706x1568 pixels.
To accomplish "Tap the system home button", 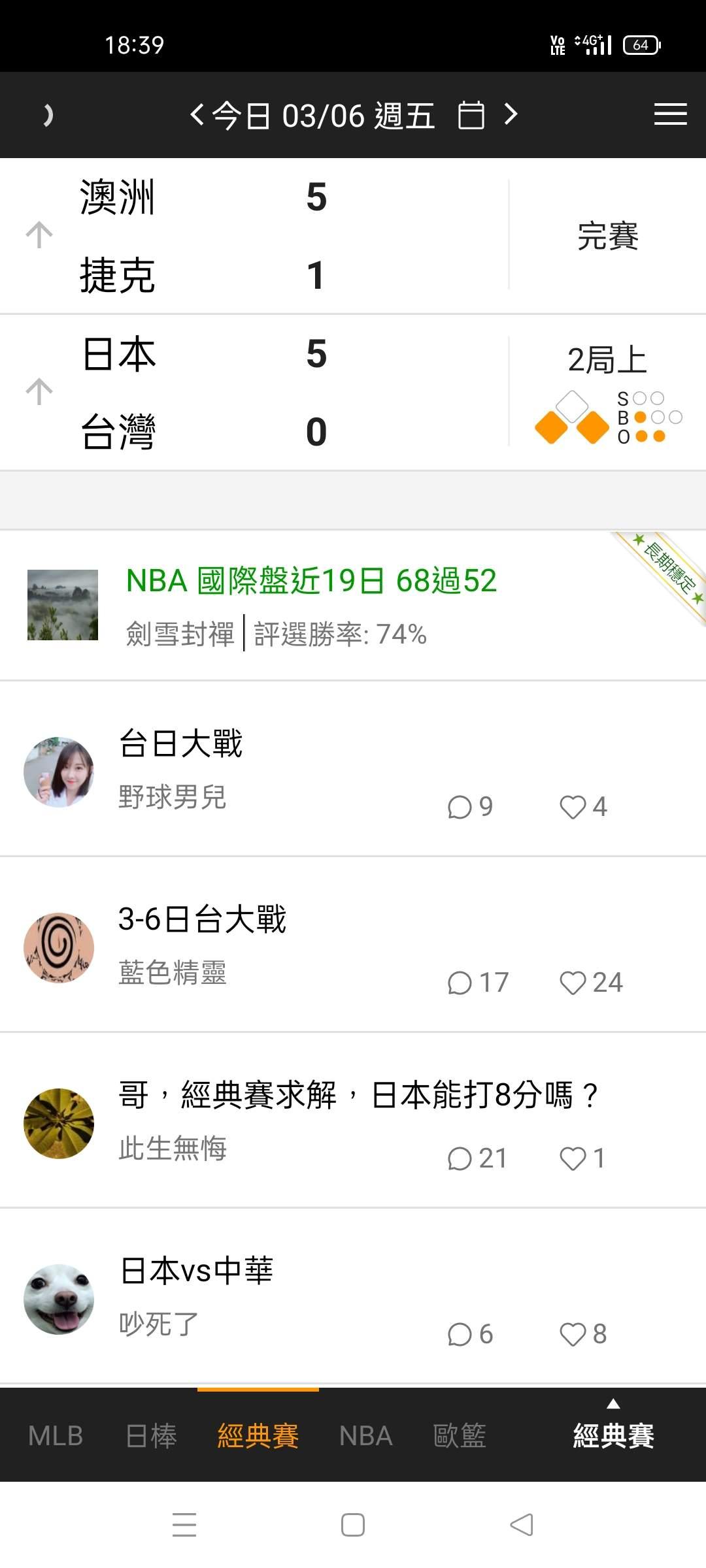I will [x=353, y=1525].
